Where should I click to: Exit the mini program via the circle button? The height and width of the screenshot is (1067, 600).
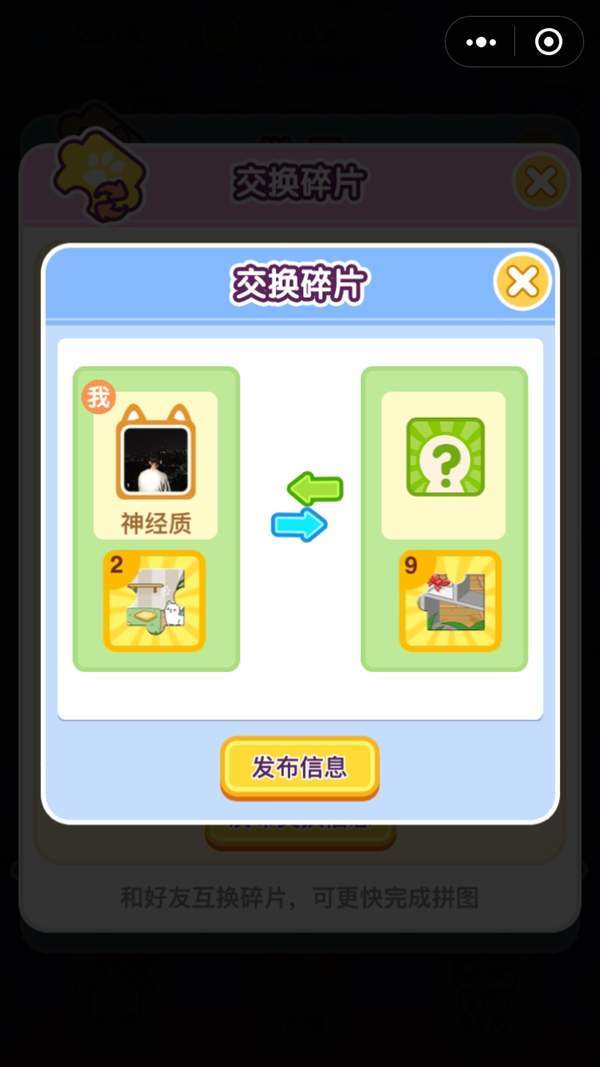[x=548, y=42]
